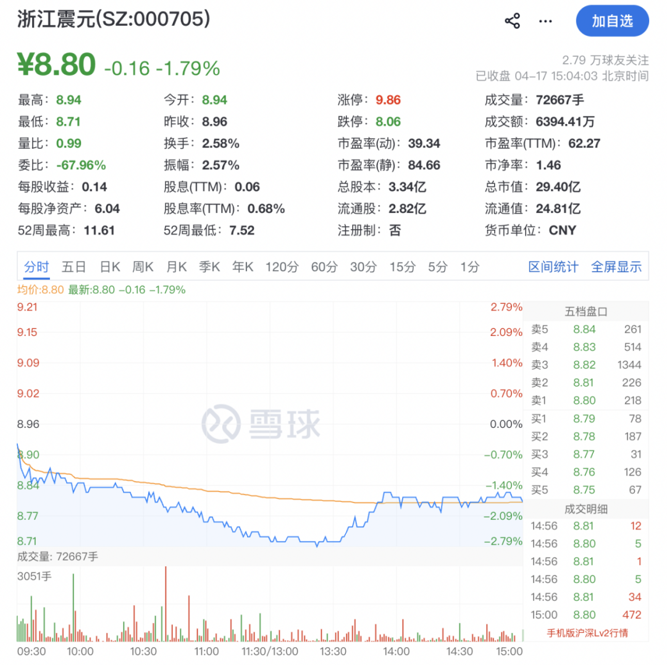This screenshot has width=667, height=665.
Task: Switch to the 五日 chart tab
Action: click(73, 267)
